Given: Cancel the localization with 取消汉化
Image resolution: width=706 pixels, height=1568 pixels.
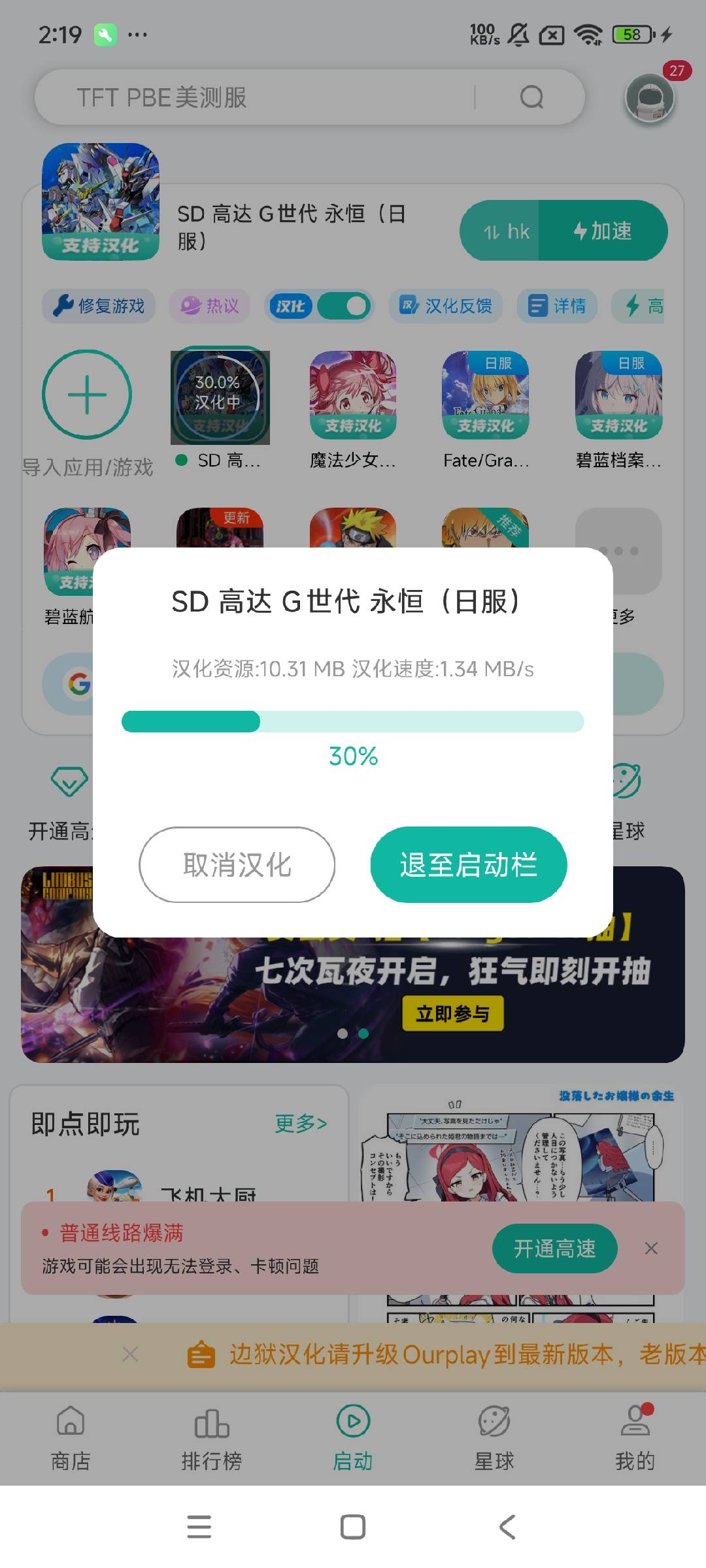Looking at the screenshot, I should point(237,864).
